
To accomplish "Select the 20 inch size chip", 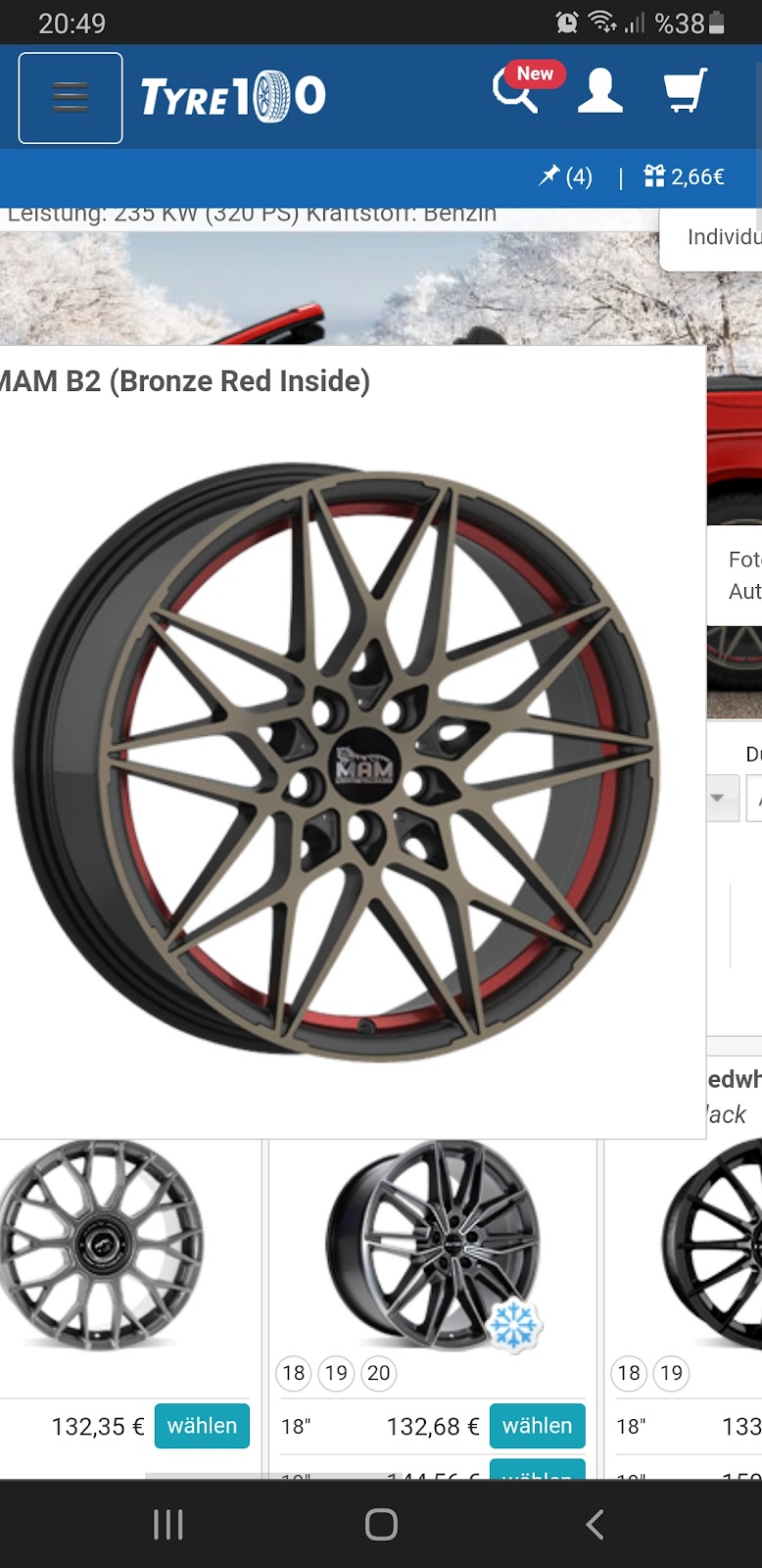I will point(378,1373).
